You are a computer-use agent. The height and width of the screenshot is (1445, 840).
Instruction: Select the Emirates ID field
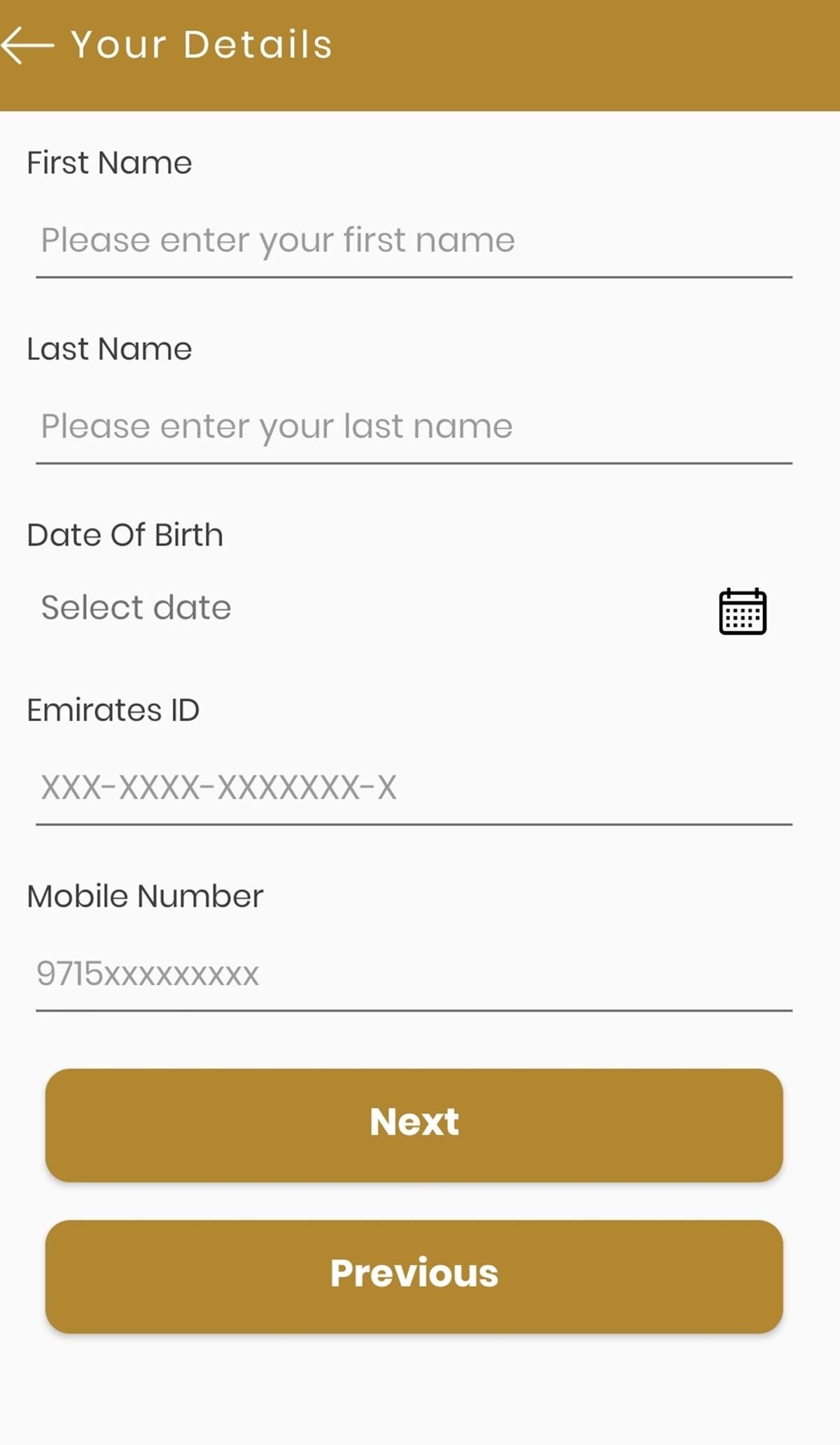point(413,788)
